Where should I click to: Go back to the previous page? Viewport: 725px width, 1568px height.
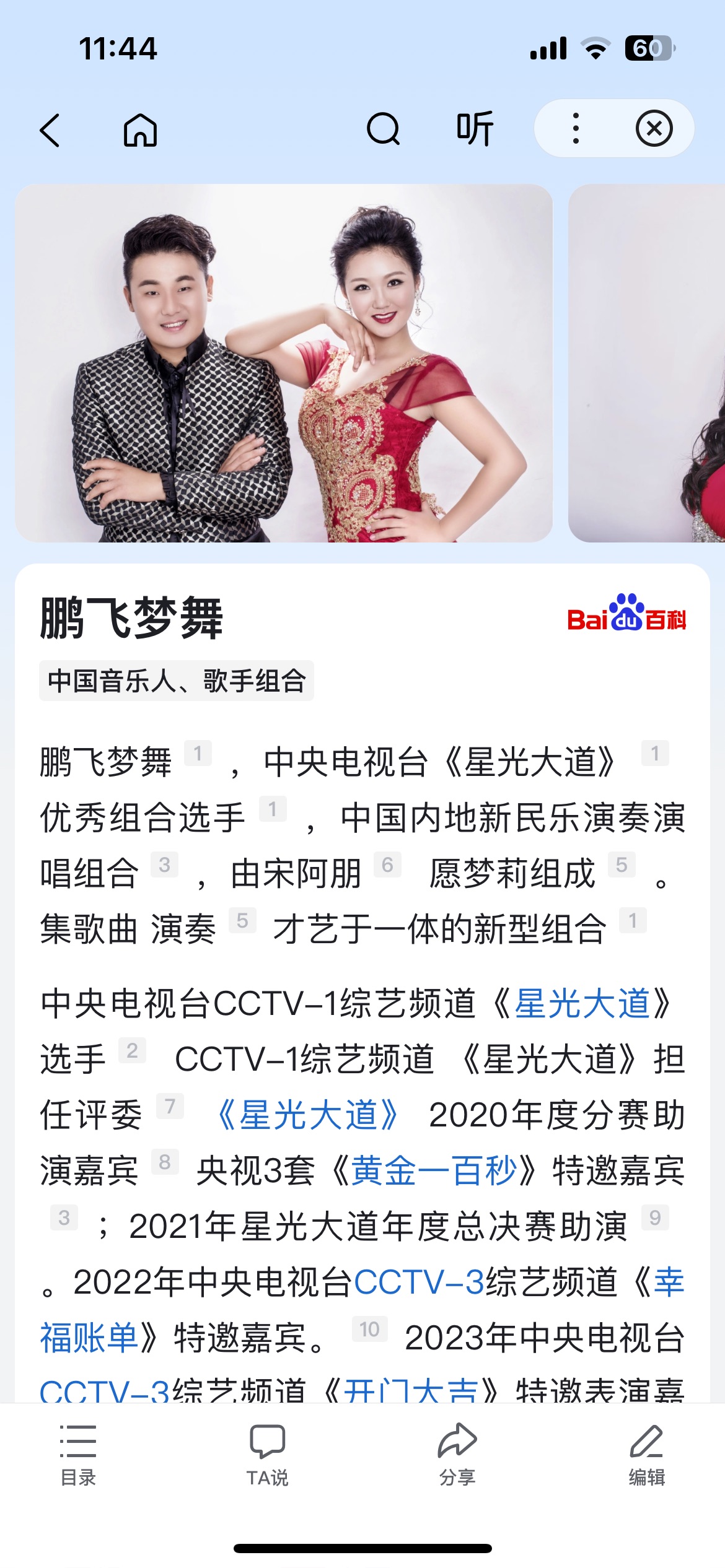(50, 130)
